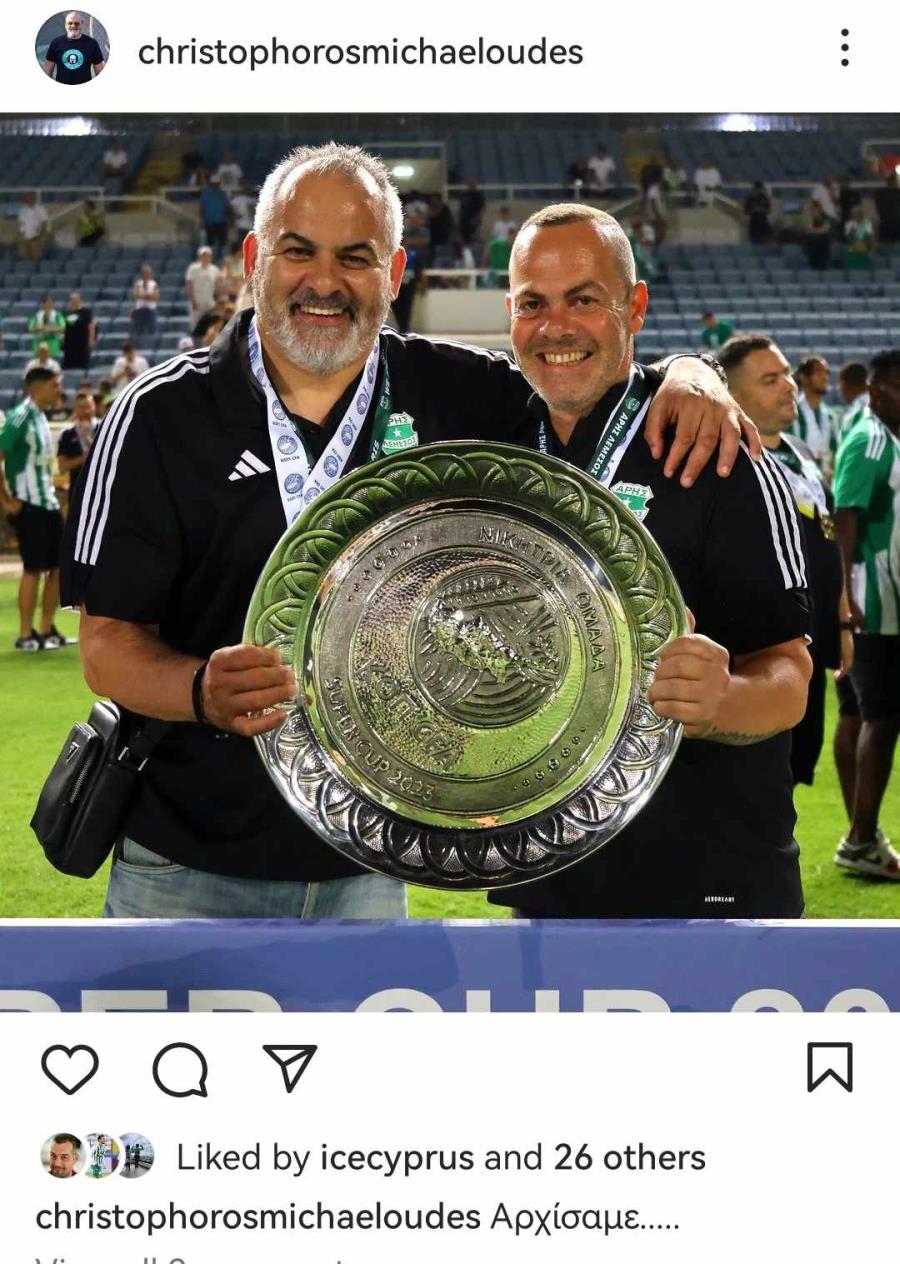Like this post with the heart icon
Screen dimensions: 900x1264
click(x=70, y=1069)
